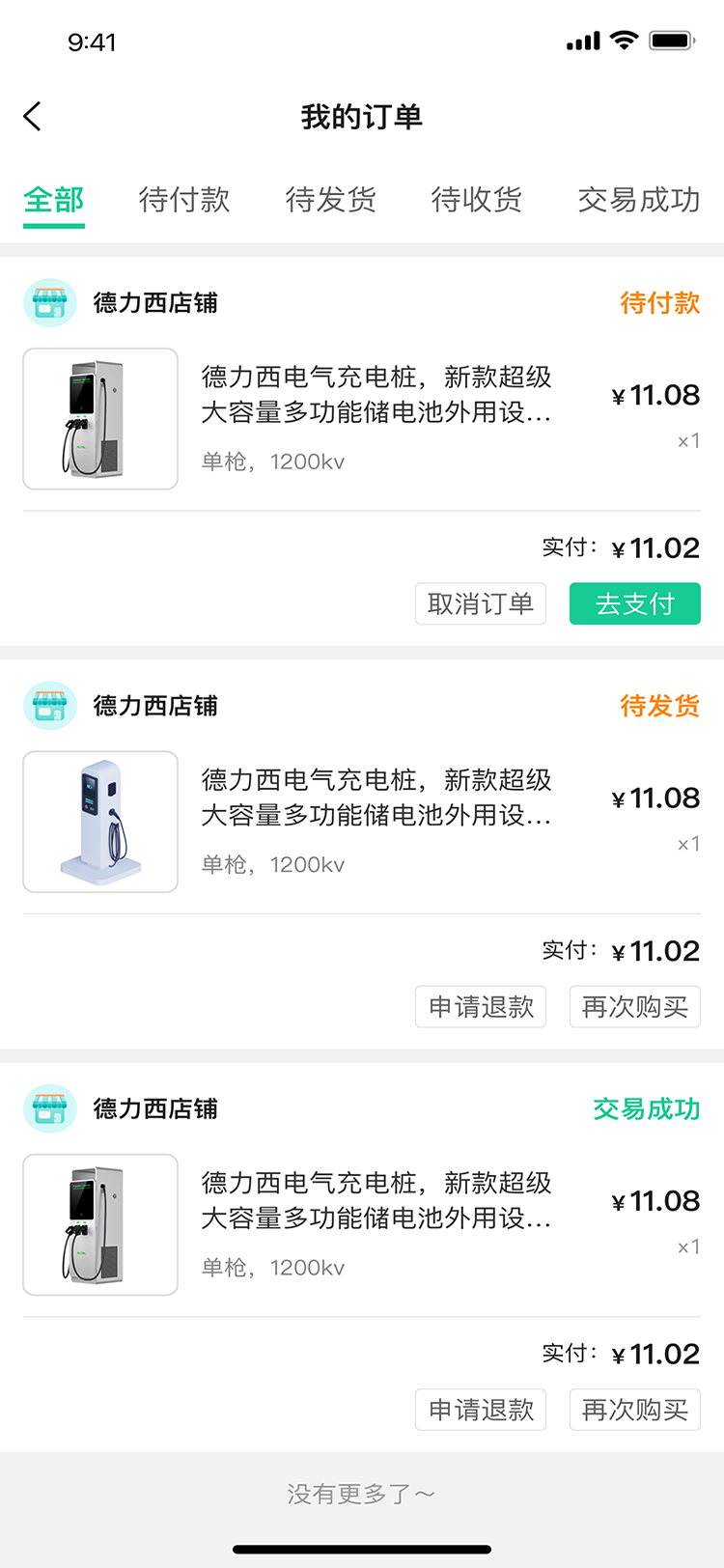724x1568 pixels.
Task: Switch to the 全部 tab
Action: (54, 200)
